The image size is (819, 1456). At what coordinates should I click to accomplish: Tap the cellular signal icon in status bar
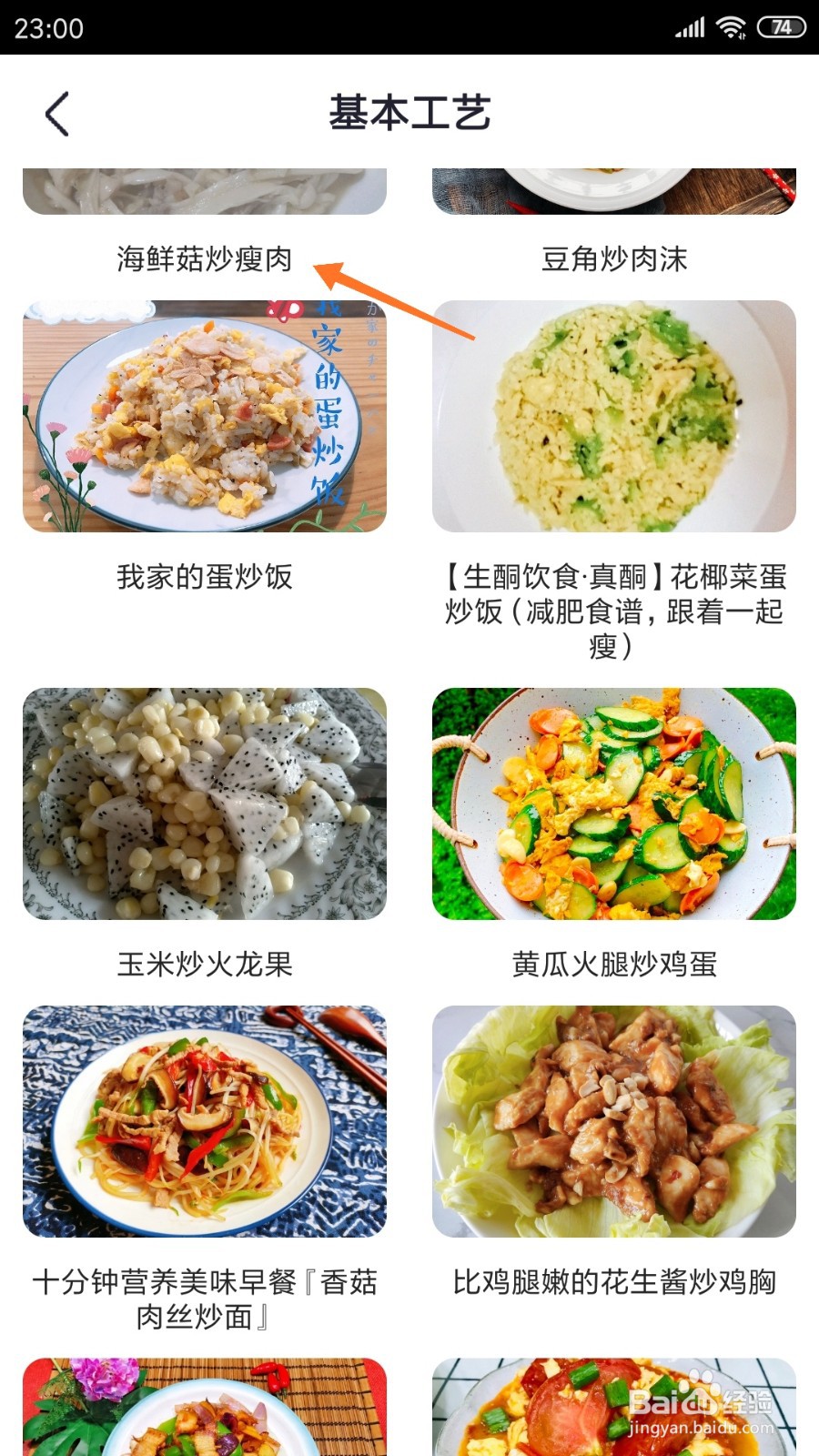tap(689, 27)
